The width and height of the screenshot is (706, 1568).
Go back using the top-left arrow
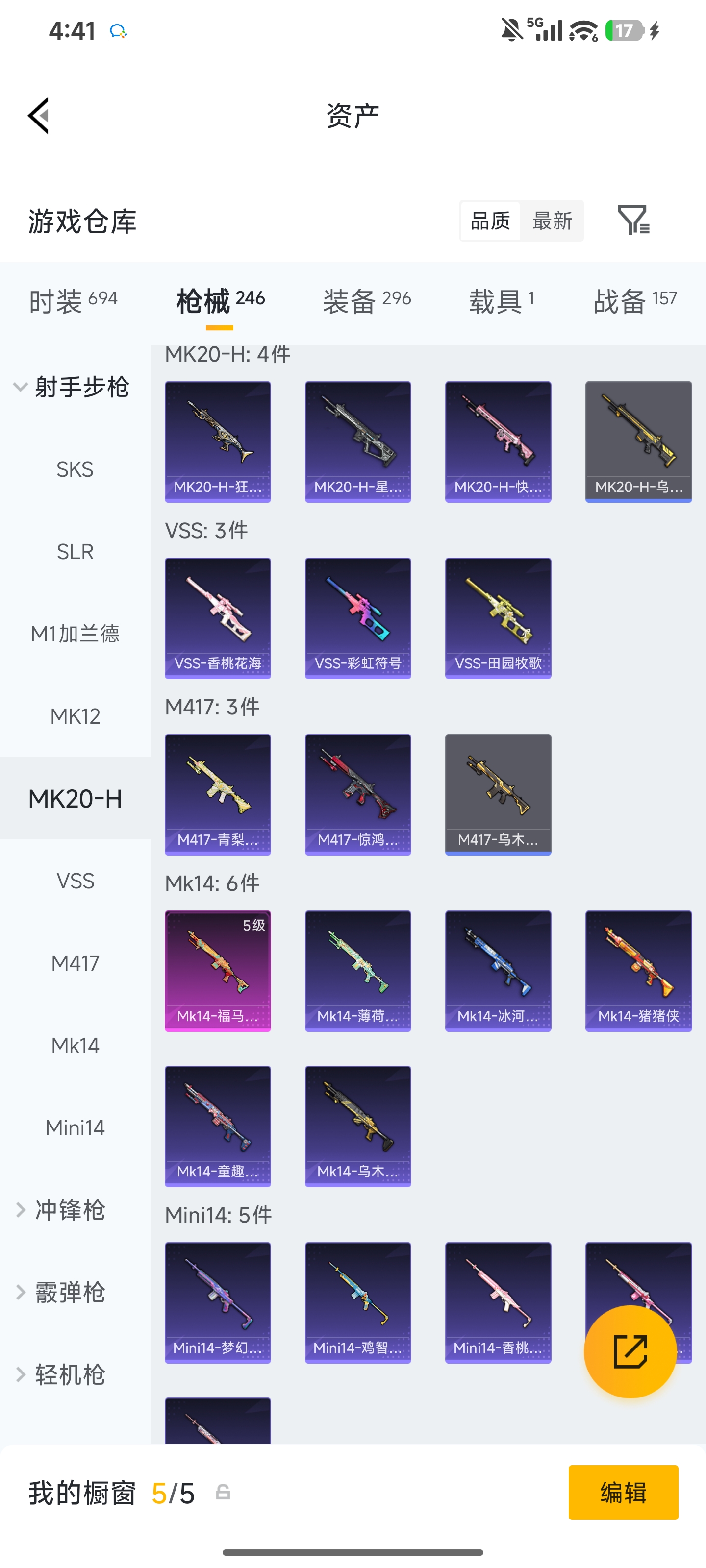point(38,115)
